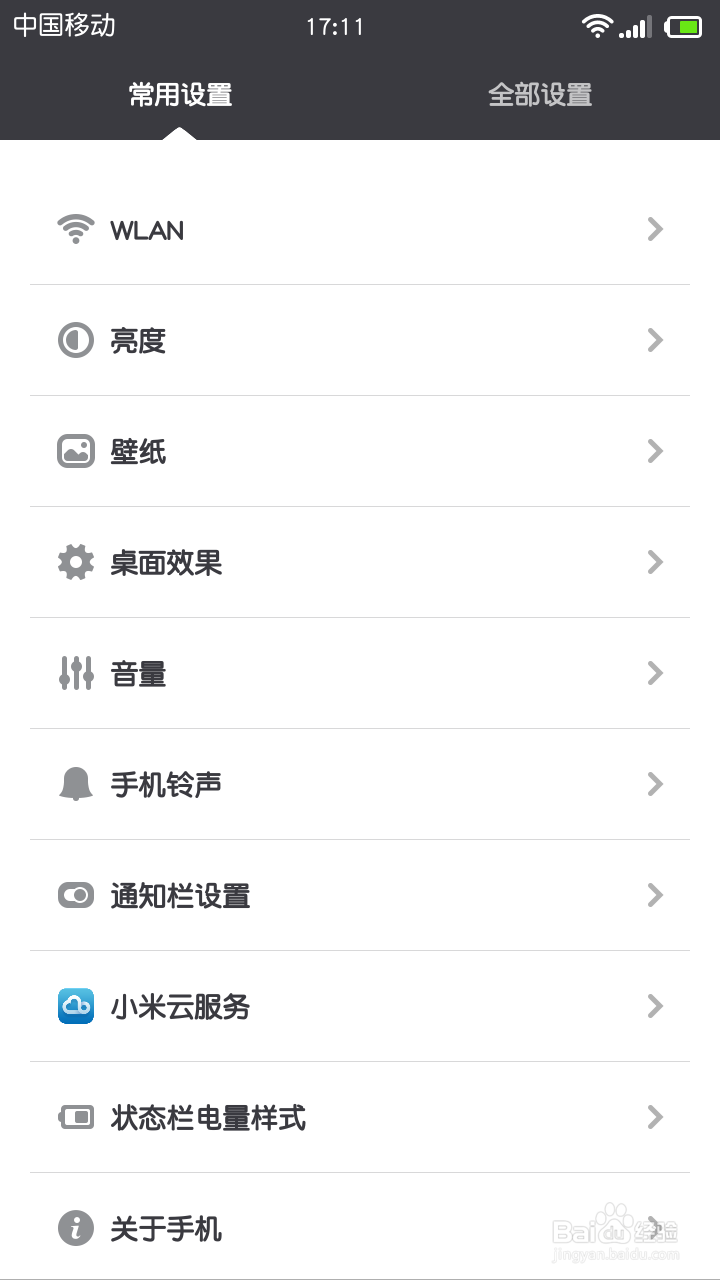720x1280 pixels.
Task: Tap the 壁纸 wallpaper picture icon
Action: click(76, 451)
